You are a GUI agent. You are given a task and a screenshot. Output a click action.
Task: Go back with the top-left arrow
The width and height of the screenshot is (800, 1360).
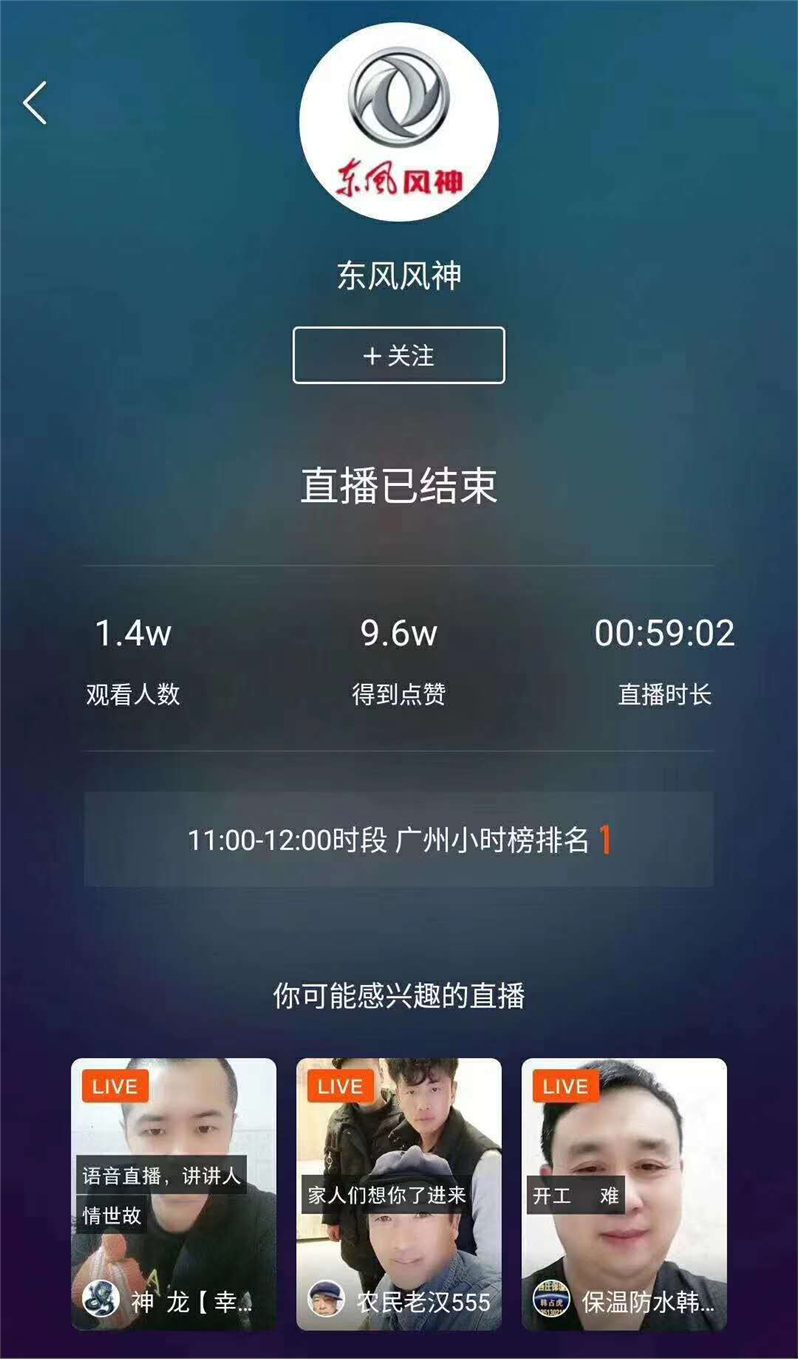(36, 103)
